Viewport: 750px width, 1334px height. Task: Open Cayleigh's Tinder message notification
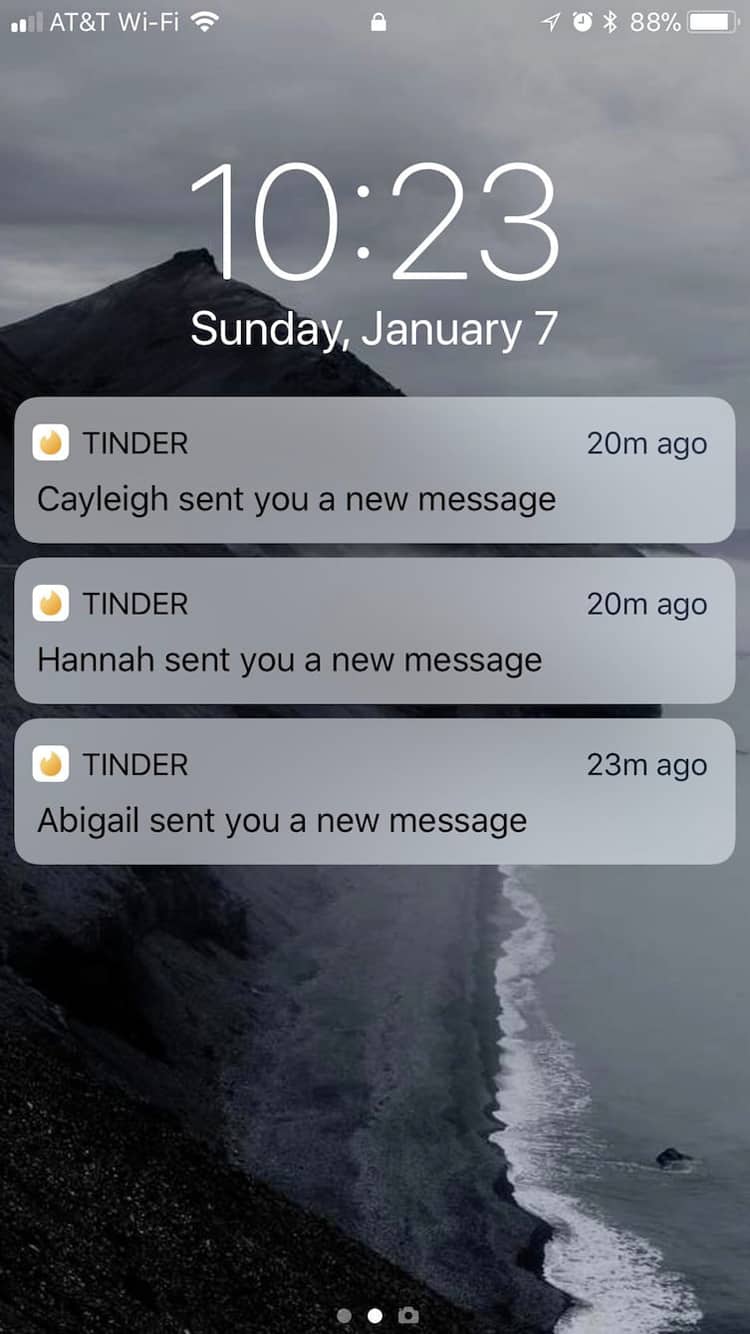tap(374, 470)
